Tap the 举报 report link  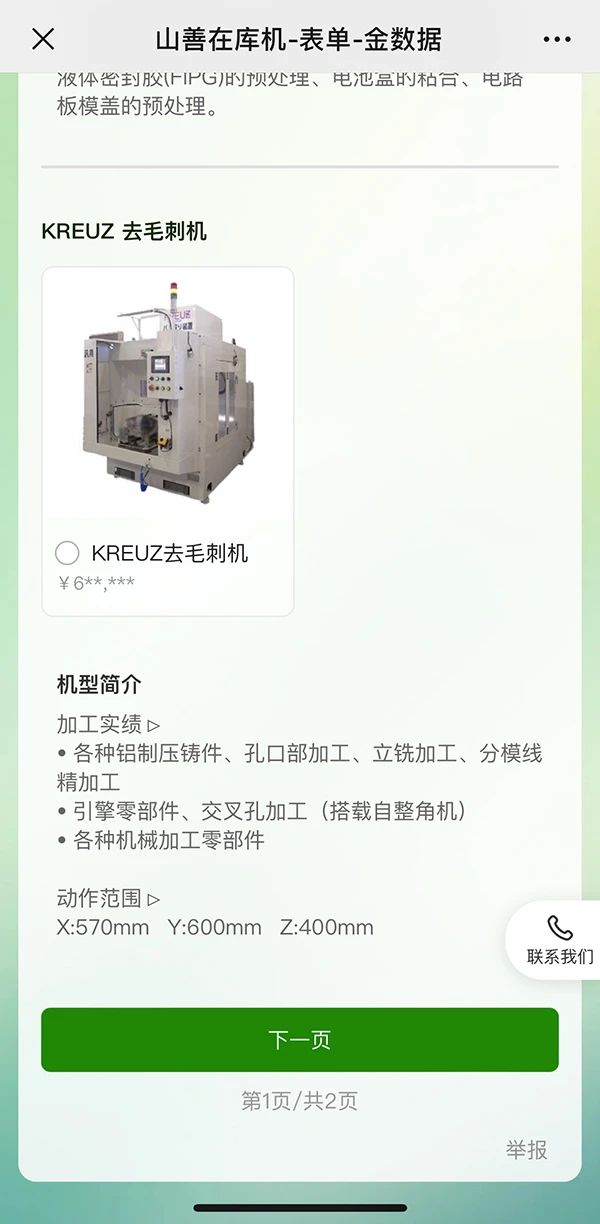[x=526, y=1150]
